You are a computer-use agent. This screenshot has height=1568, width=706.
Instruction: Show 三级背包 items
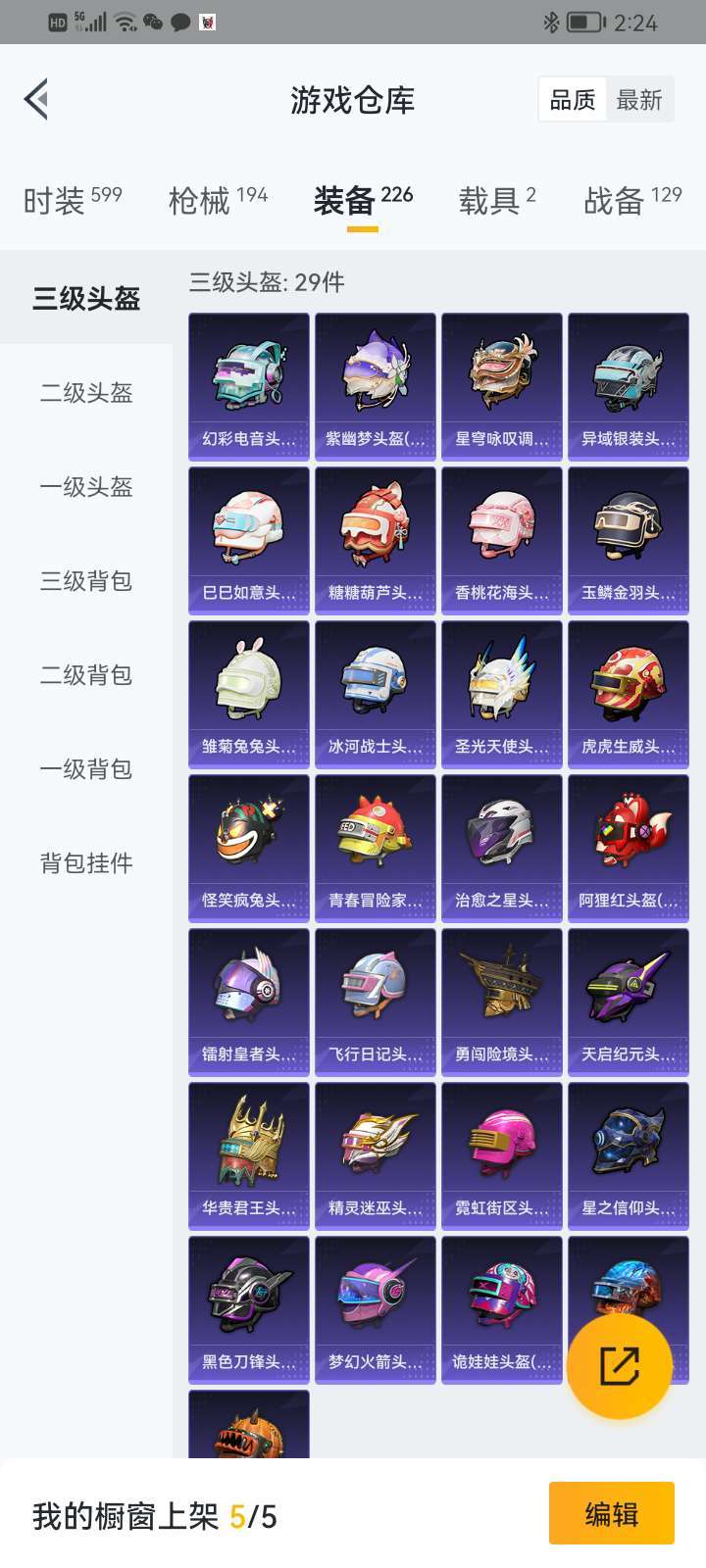click(86, 581)
